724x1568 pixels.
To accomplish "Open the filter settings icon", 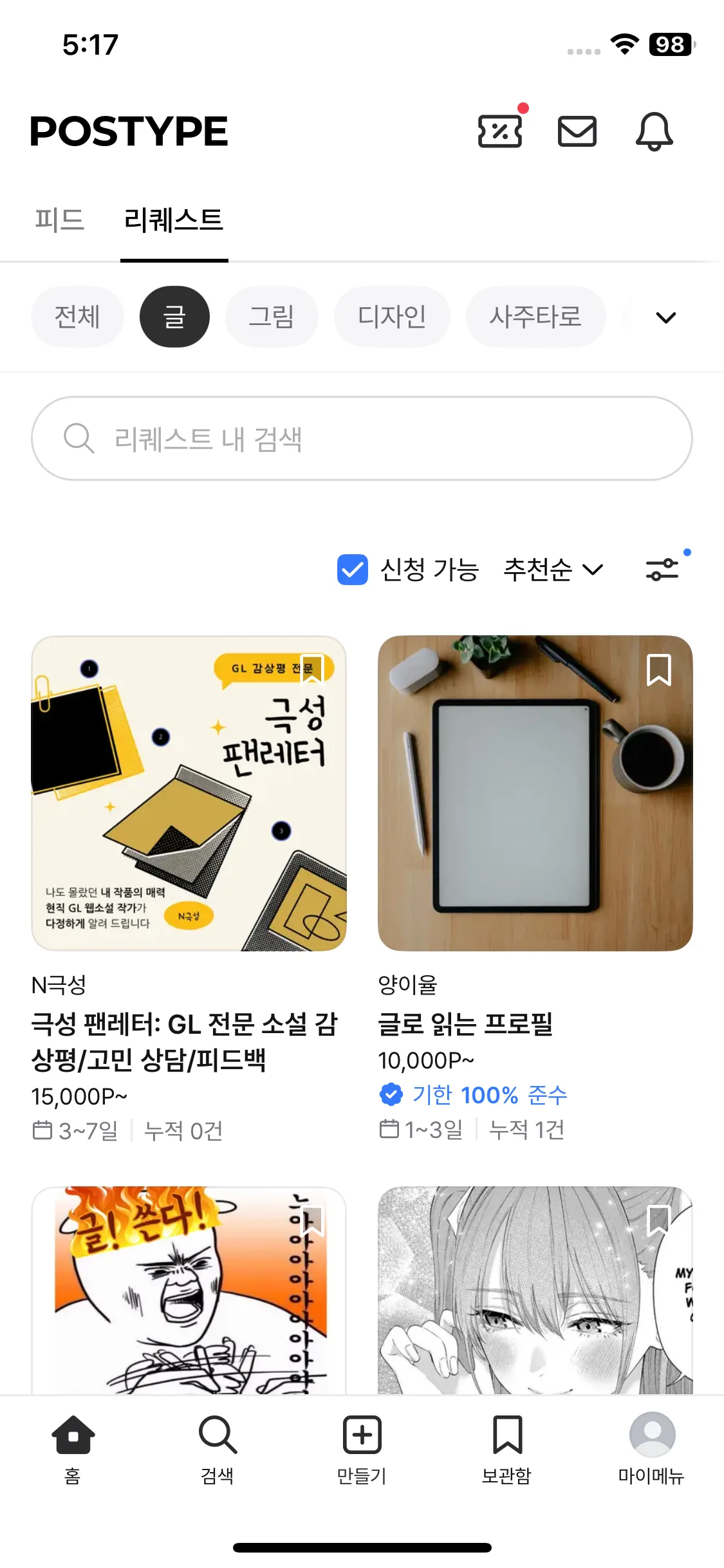I will coord(662,570).
